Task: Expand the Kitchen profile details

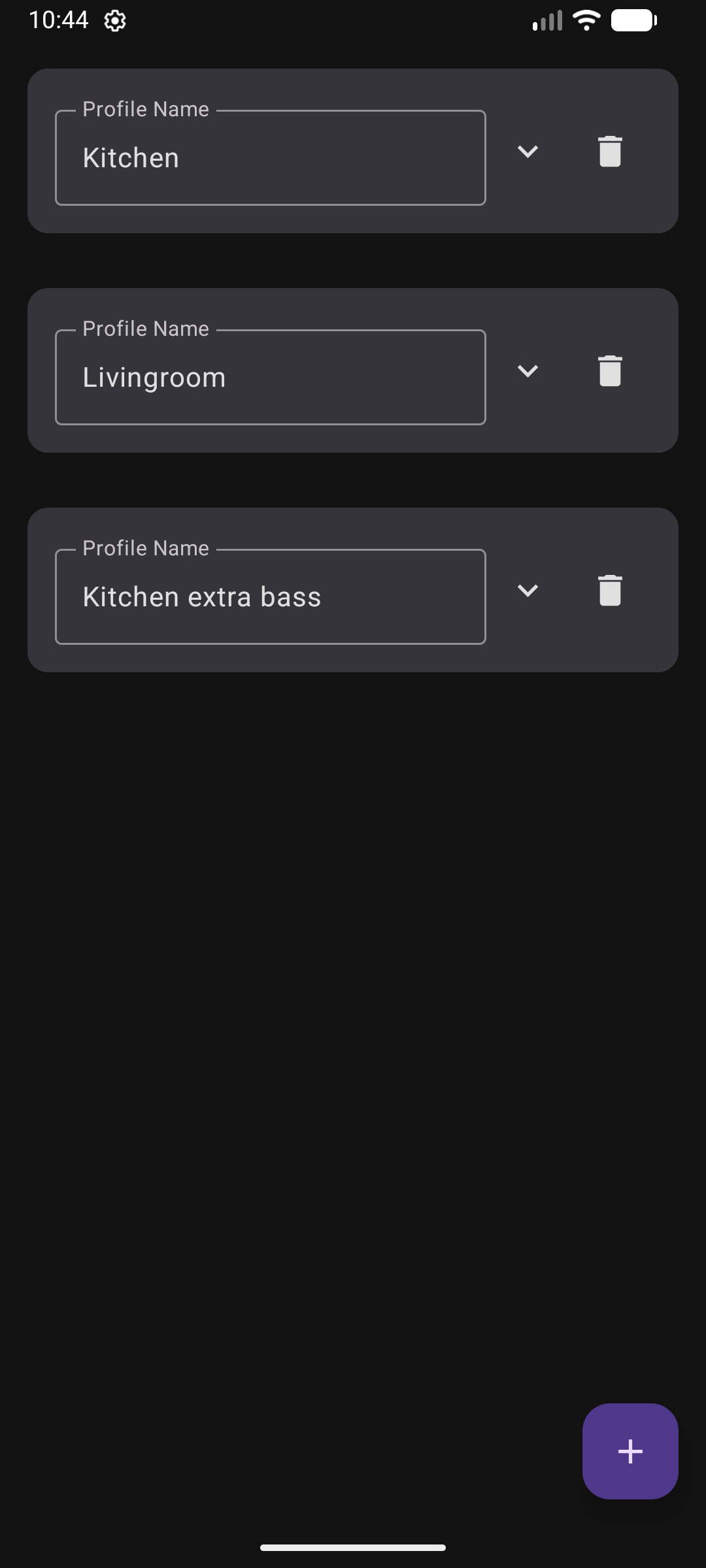Action: [x=528, y=152]
